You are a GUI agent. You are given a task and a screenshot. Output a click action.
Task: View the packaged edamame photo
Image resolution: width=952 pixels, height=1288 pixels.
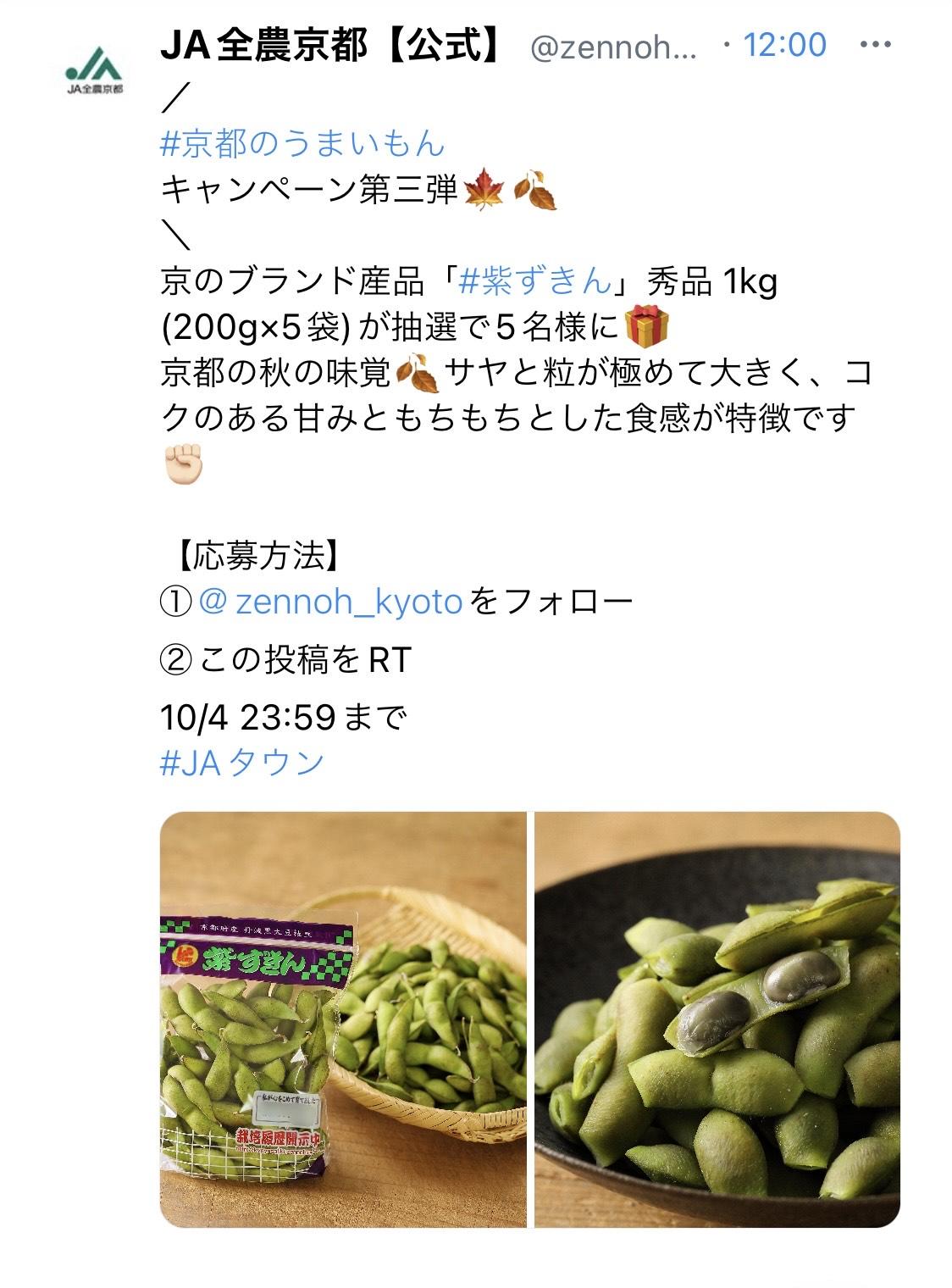pyautogui.click(x=343, y=1019)
